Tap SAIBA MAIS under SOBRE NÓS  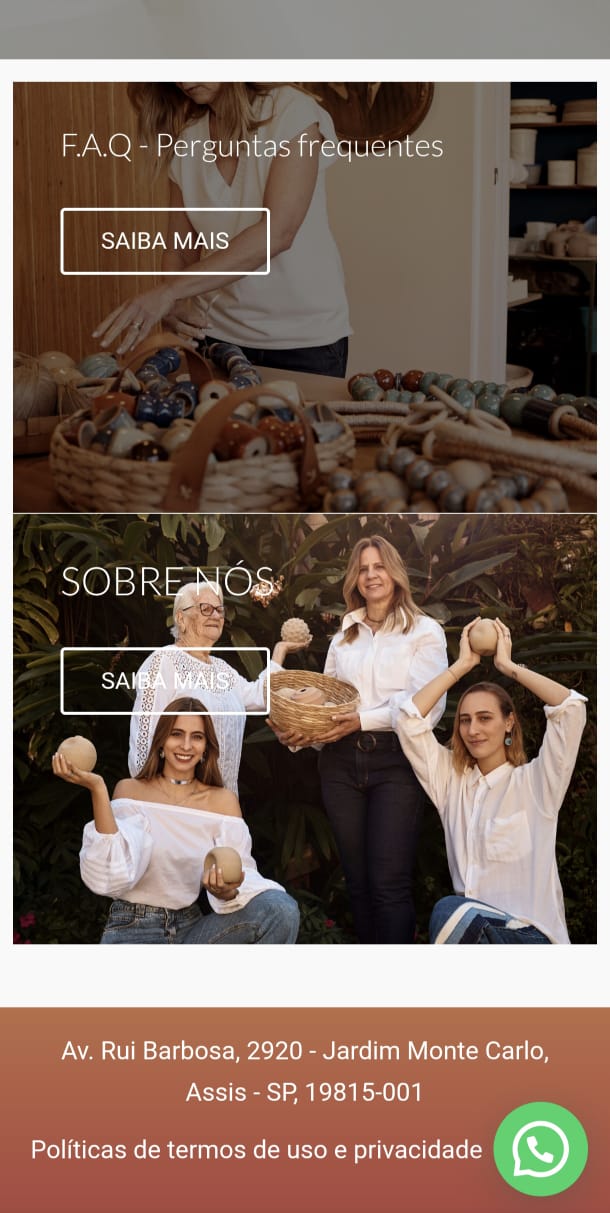point(165,681)
